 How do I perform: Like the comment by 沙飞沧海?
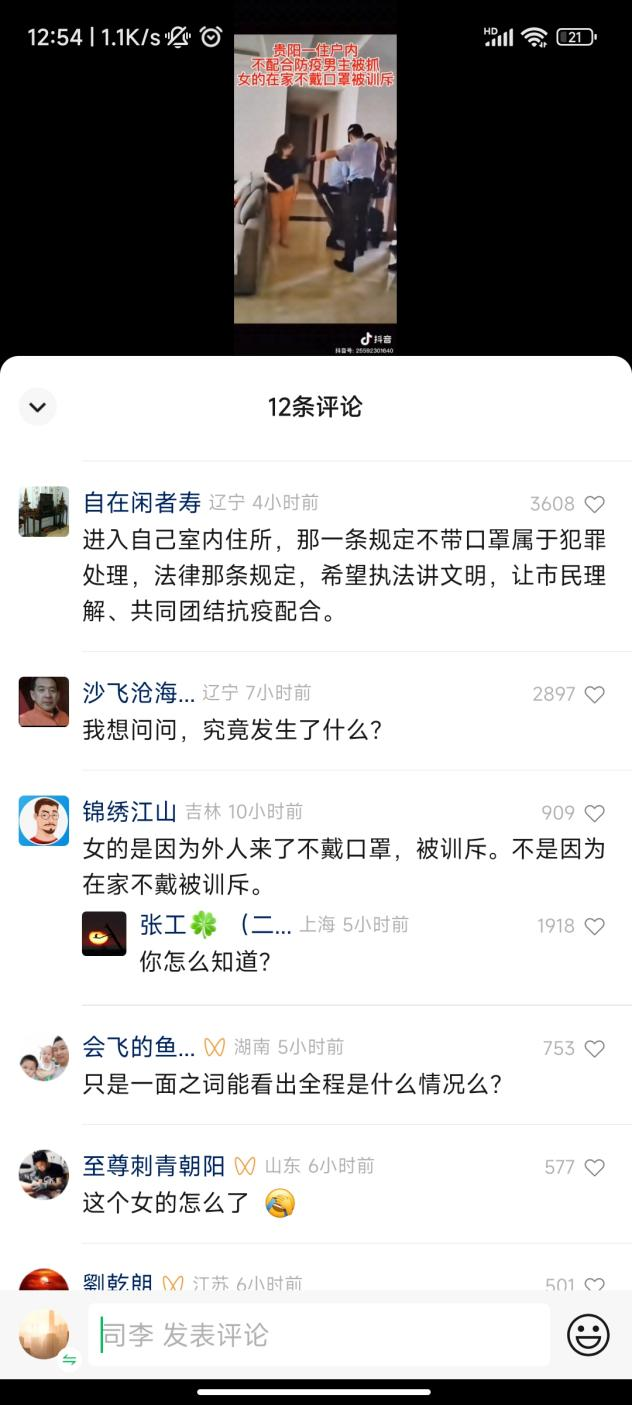[x=595, y=694]
